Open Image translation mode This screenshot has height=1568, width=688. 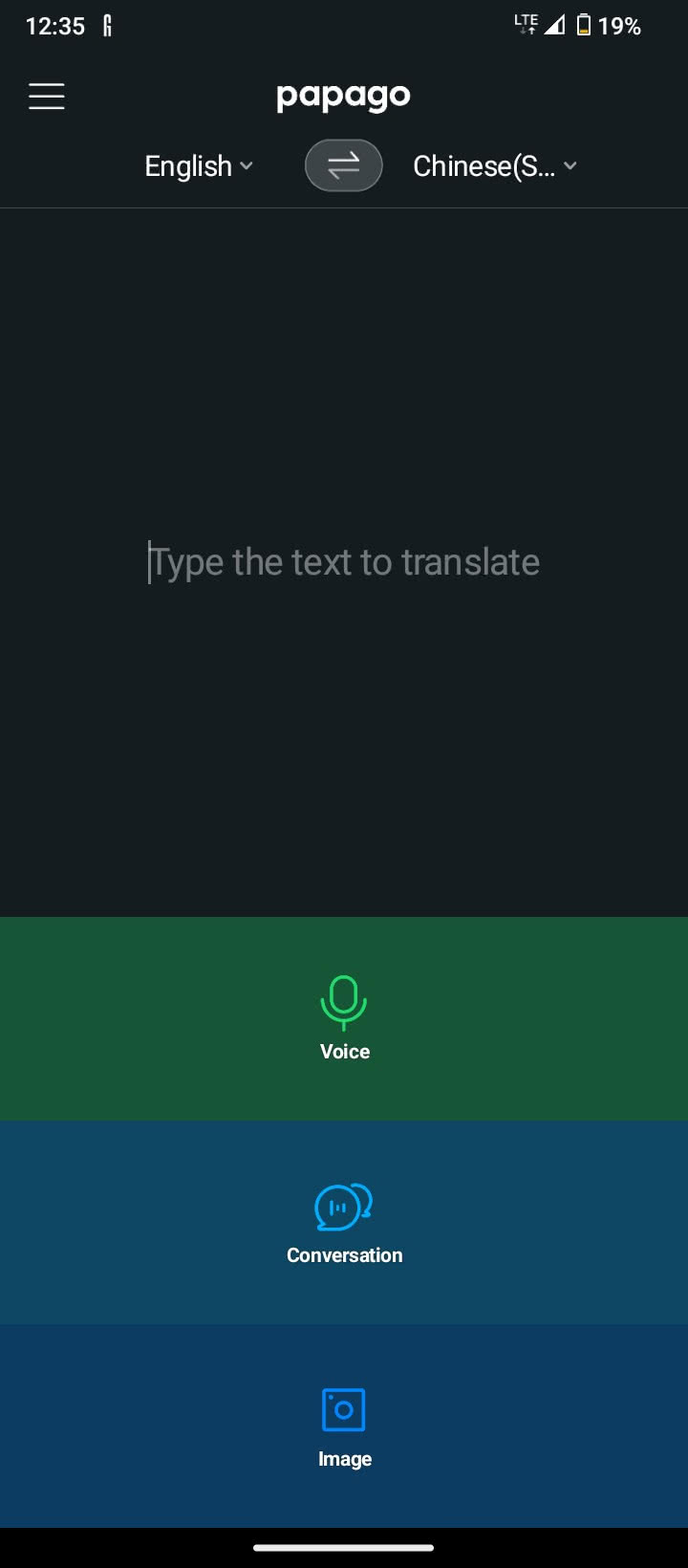pos(344,1426)
